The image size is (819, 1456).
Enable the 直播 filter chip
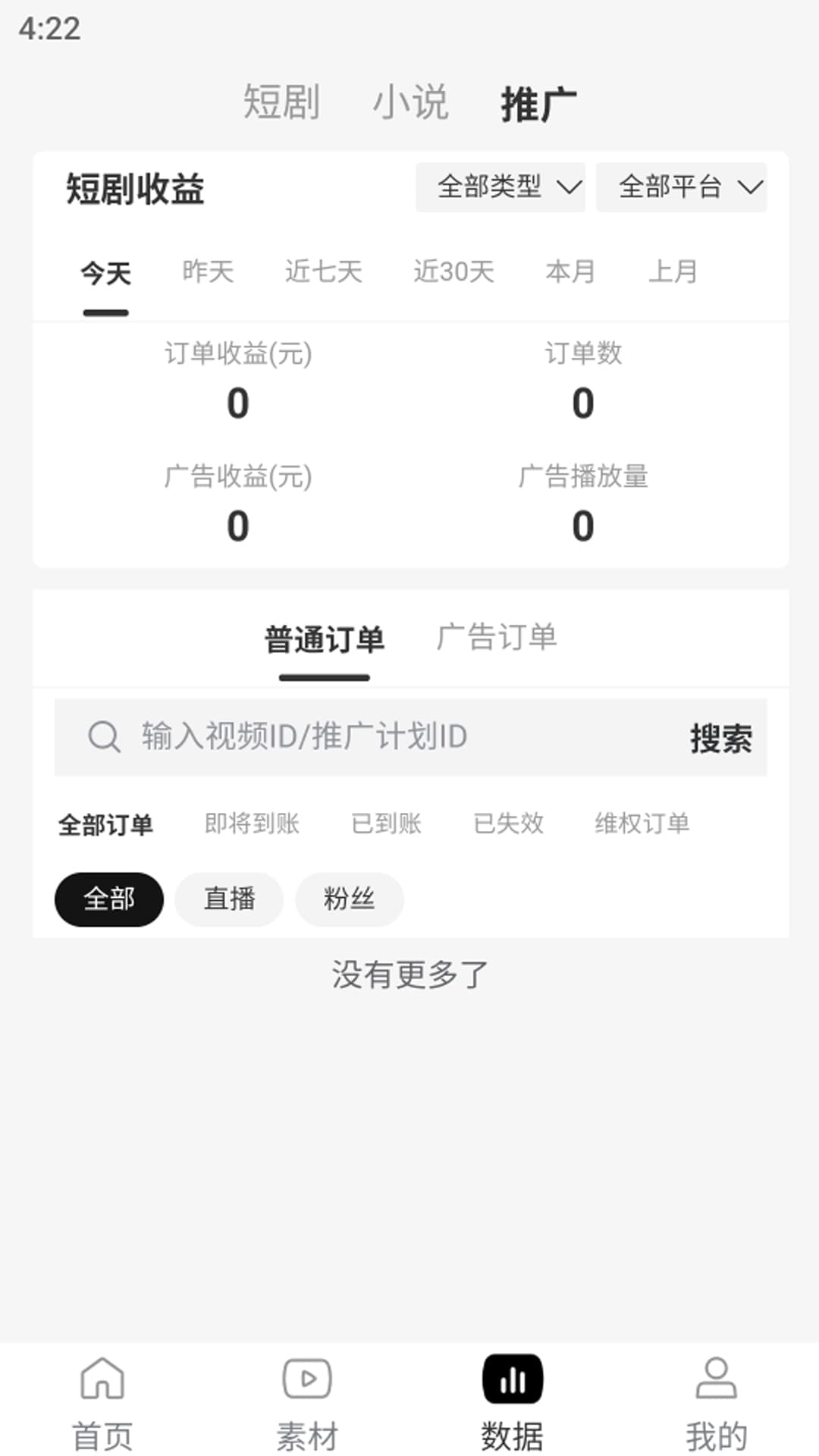coord(228,899)
